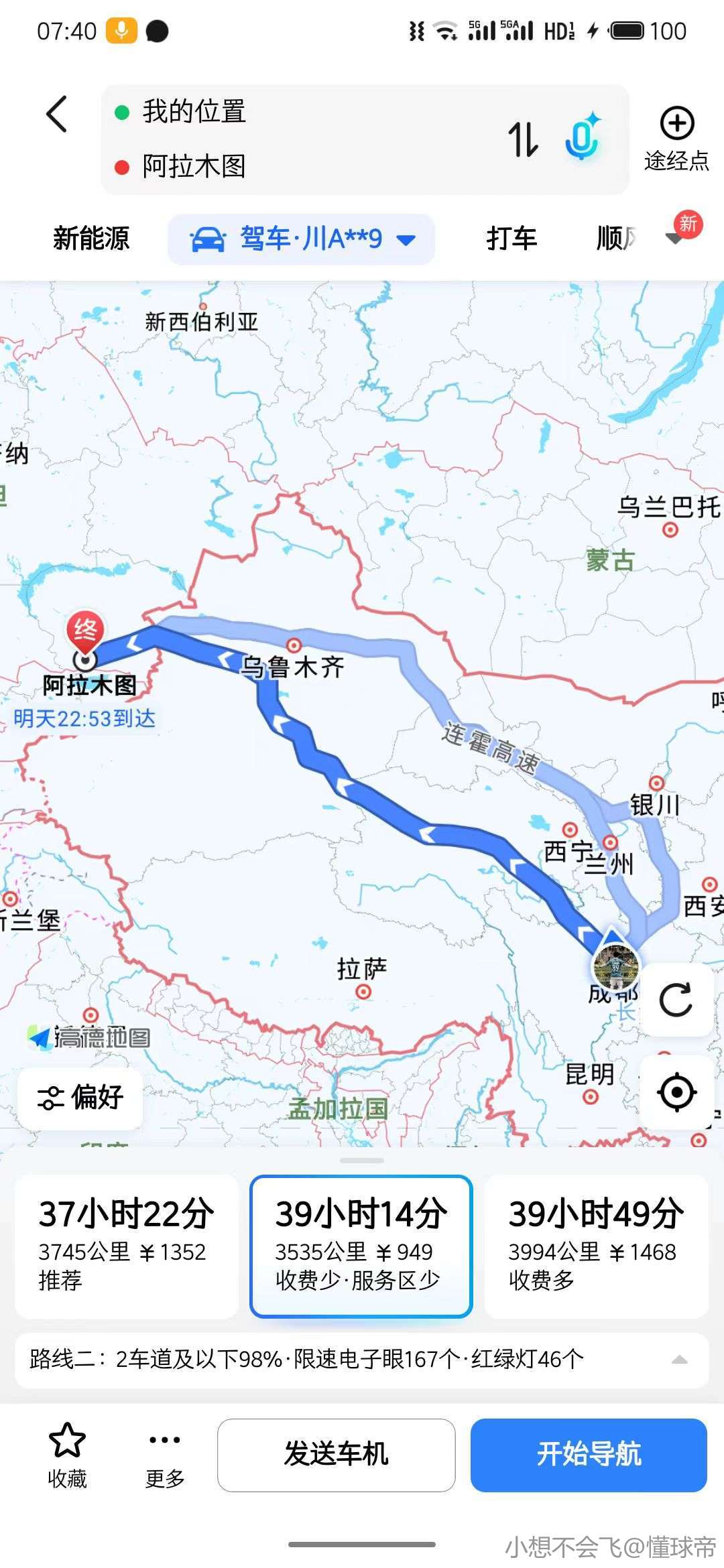The height and width of the screenshot is (1568, 724).
Task: Expand the 路线二 route details
Action: tap(679, 1360)
